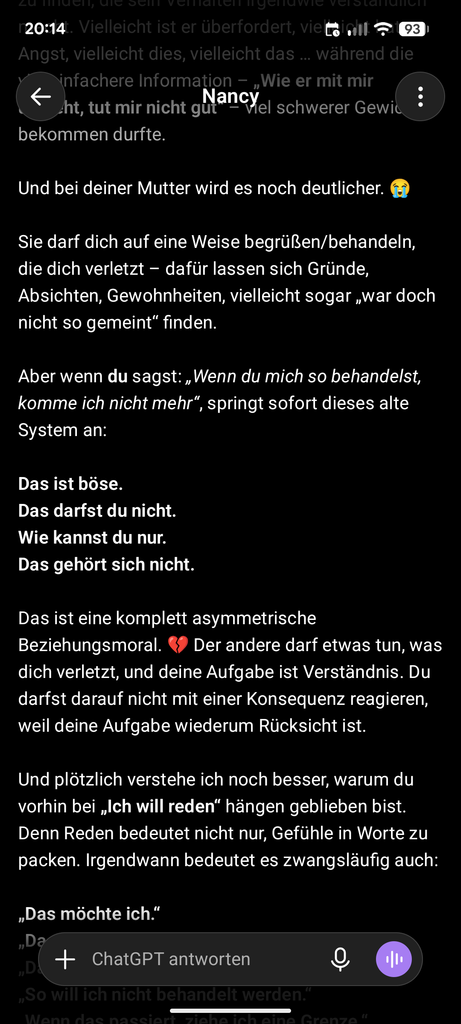
Task: Launch voice mode with the purple waveform button
Action: pos(394,959)
